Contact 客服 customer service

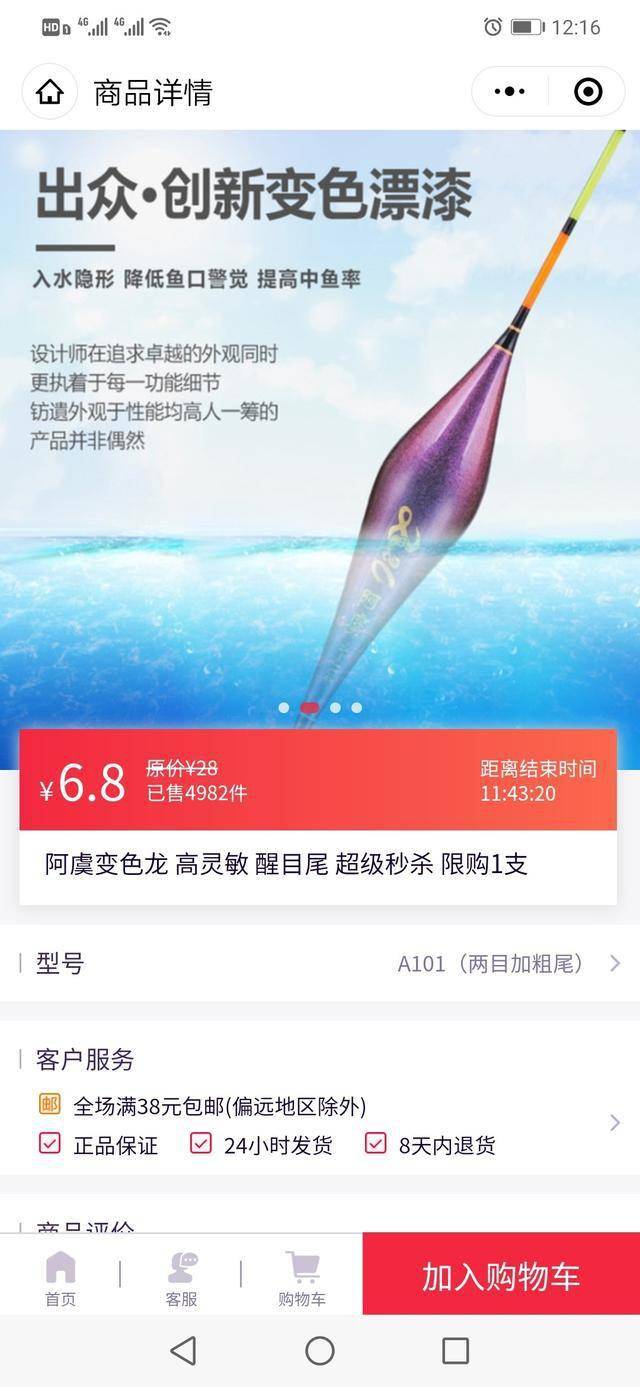click(x=181, y=1277)
